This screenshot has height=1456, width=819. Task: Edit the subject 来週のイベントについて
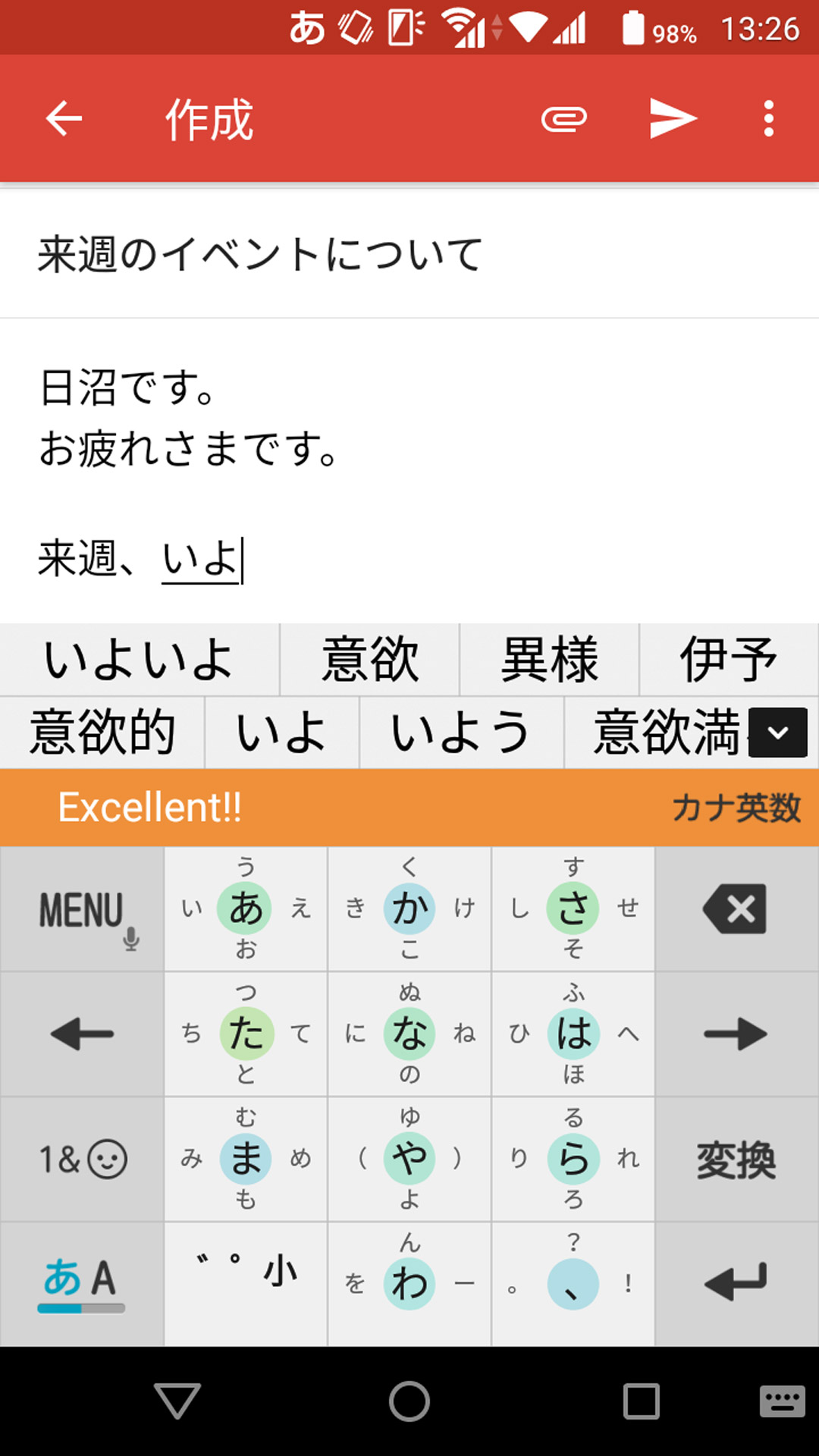tap(260, 254)
